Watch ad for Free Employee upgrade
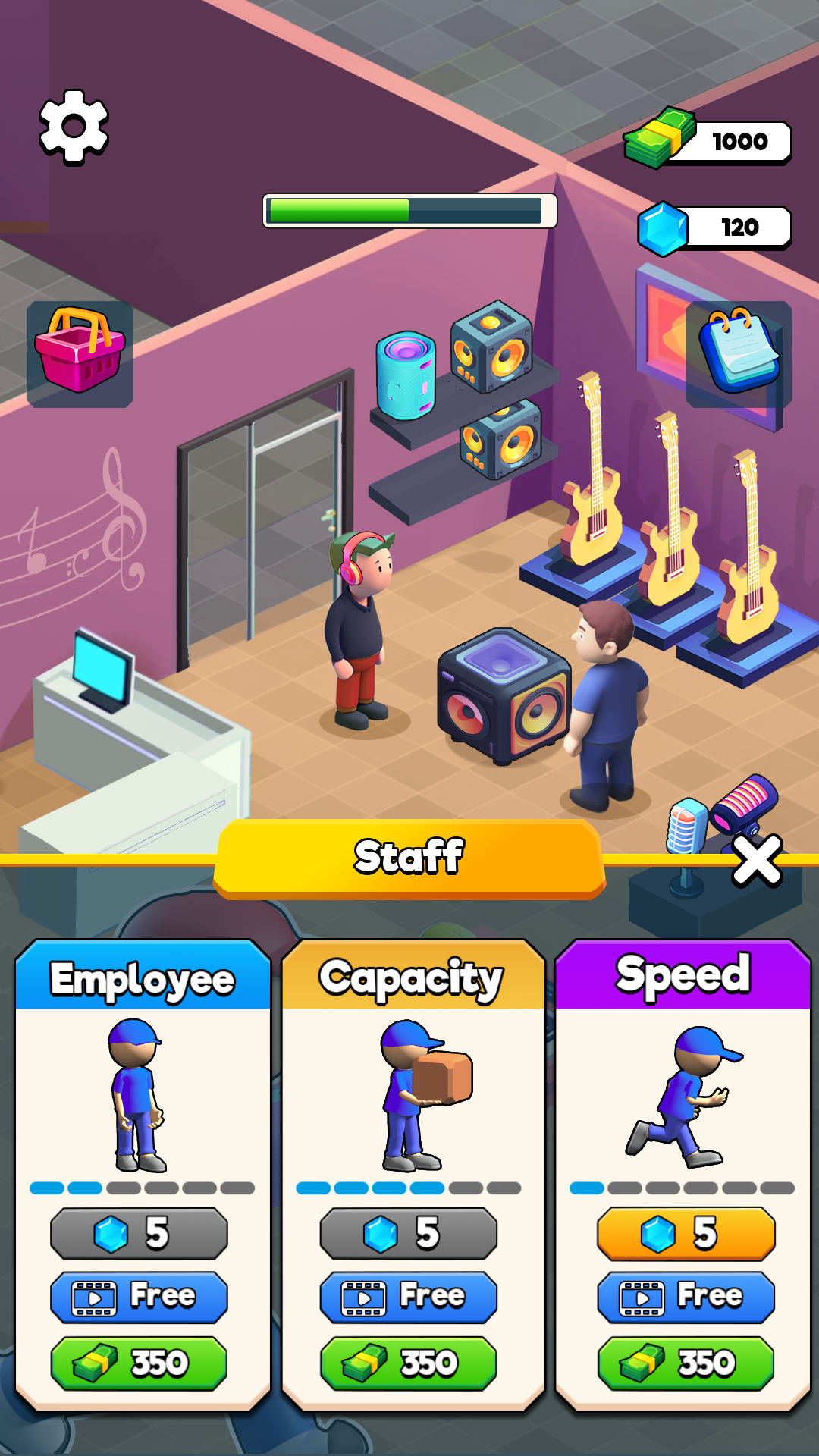Image resolution: width=819 pixels, height=1456 pixels. pos(139,1297)
